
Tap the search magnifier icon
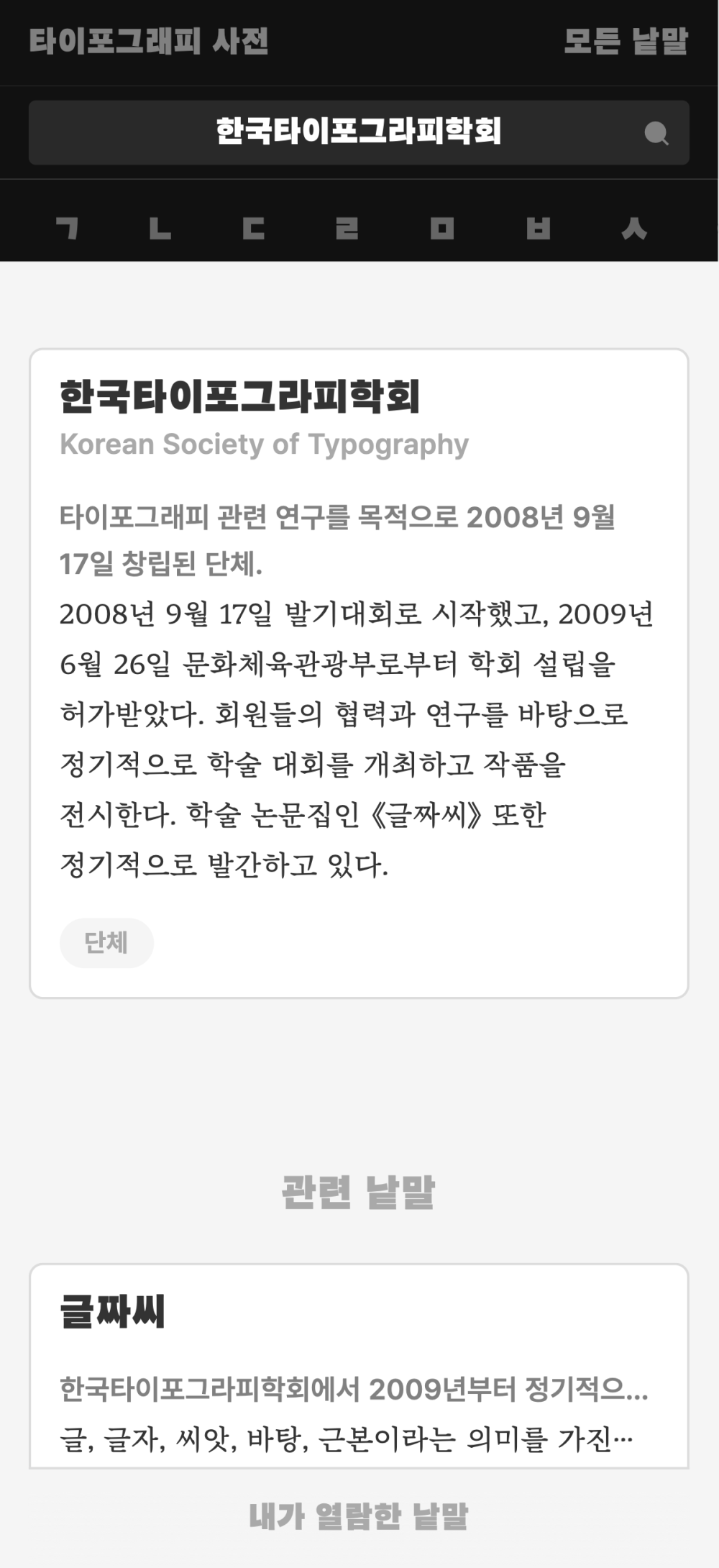click(656, 133)
